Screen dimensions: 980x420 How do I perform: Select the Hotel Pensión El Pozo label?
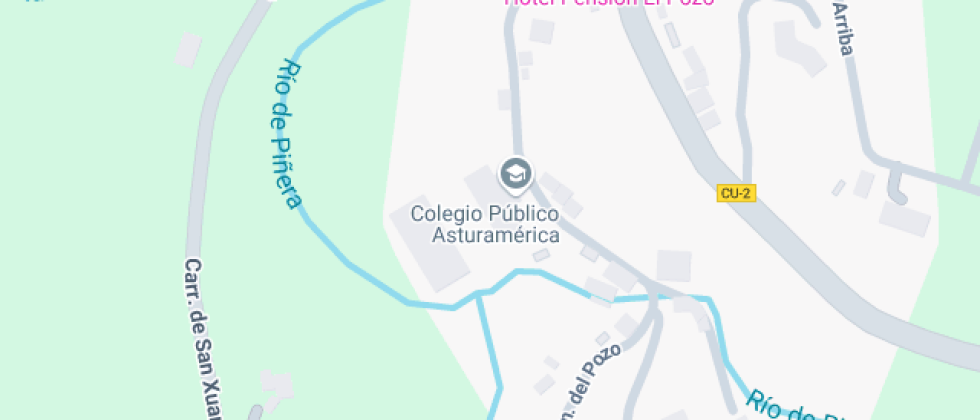coord(609,3)
